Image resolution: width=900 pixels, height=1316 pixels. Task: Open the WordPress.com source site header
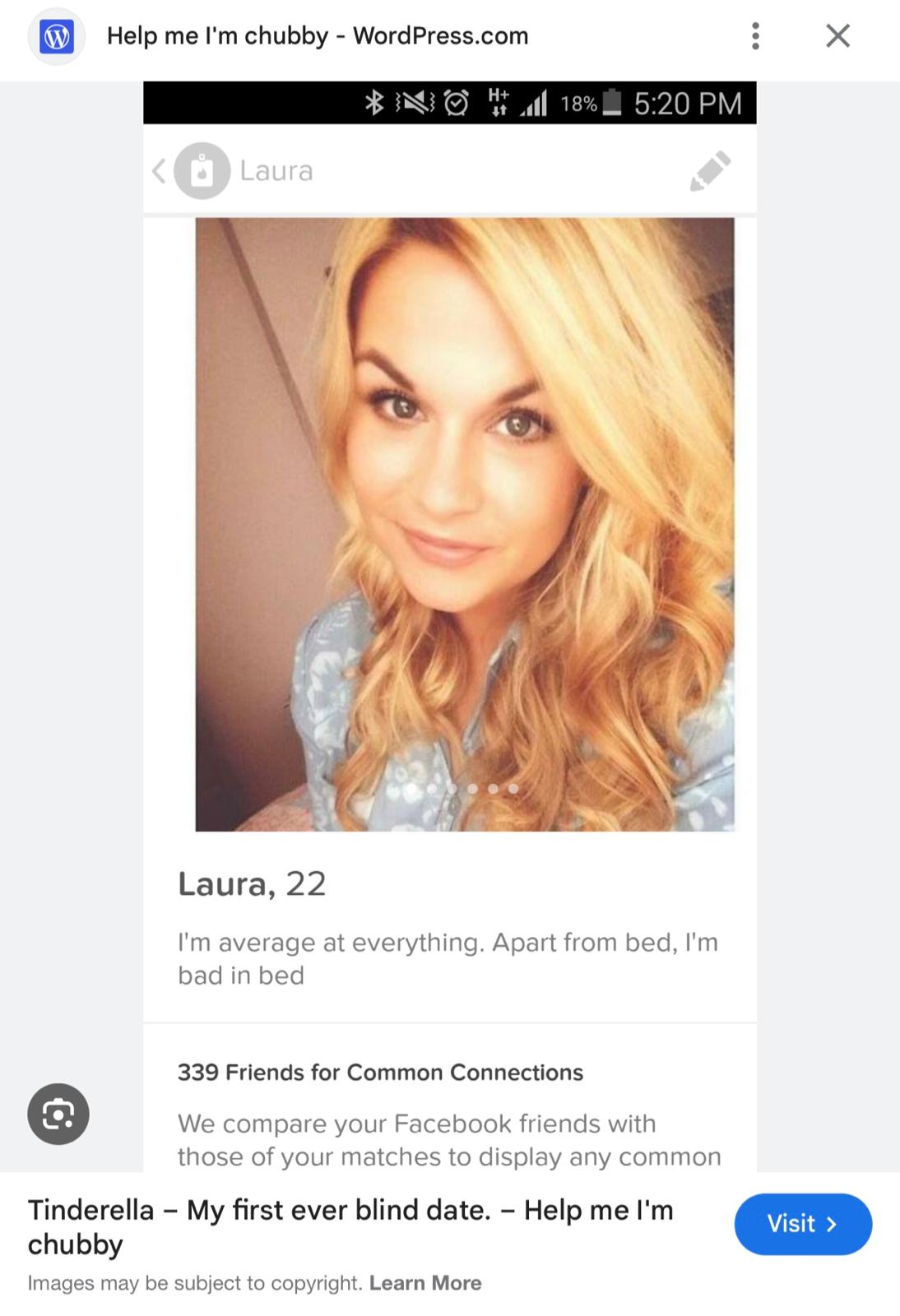coord(317,36)
